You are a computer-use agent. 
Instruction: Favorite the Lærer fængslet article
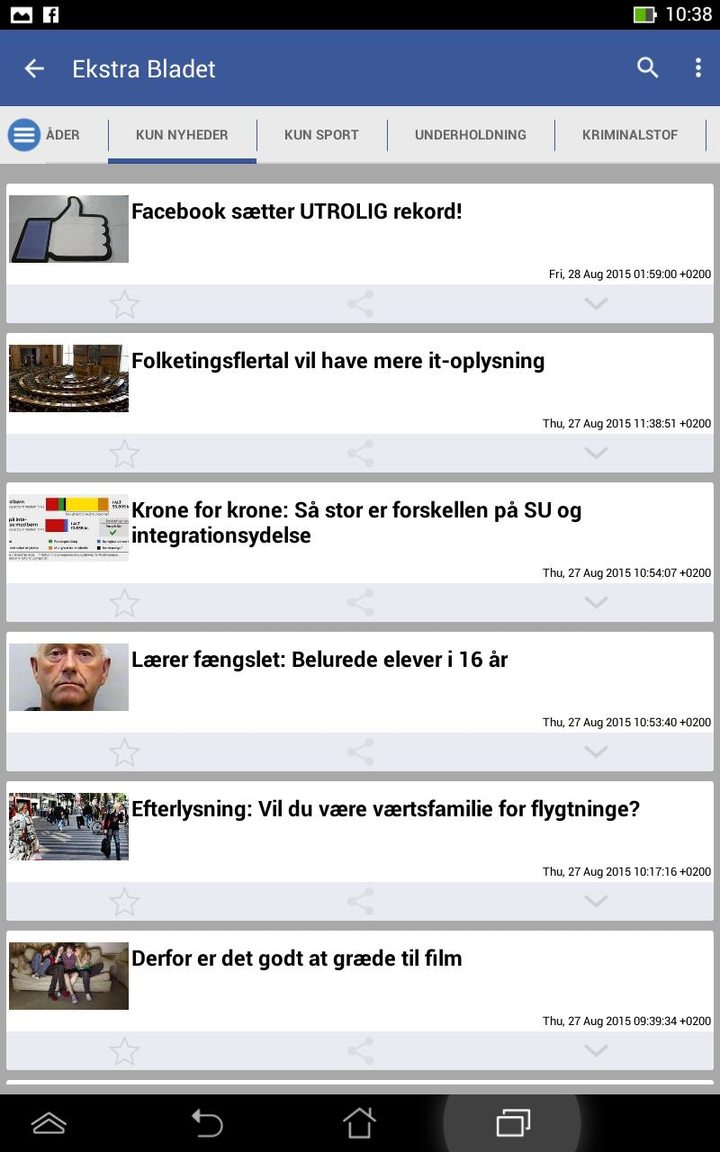click(124, 752)
